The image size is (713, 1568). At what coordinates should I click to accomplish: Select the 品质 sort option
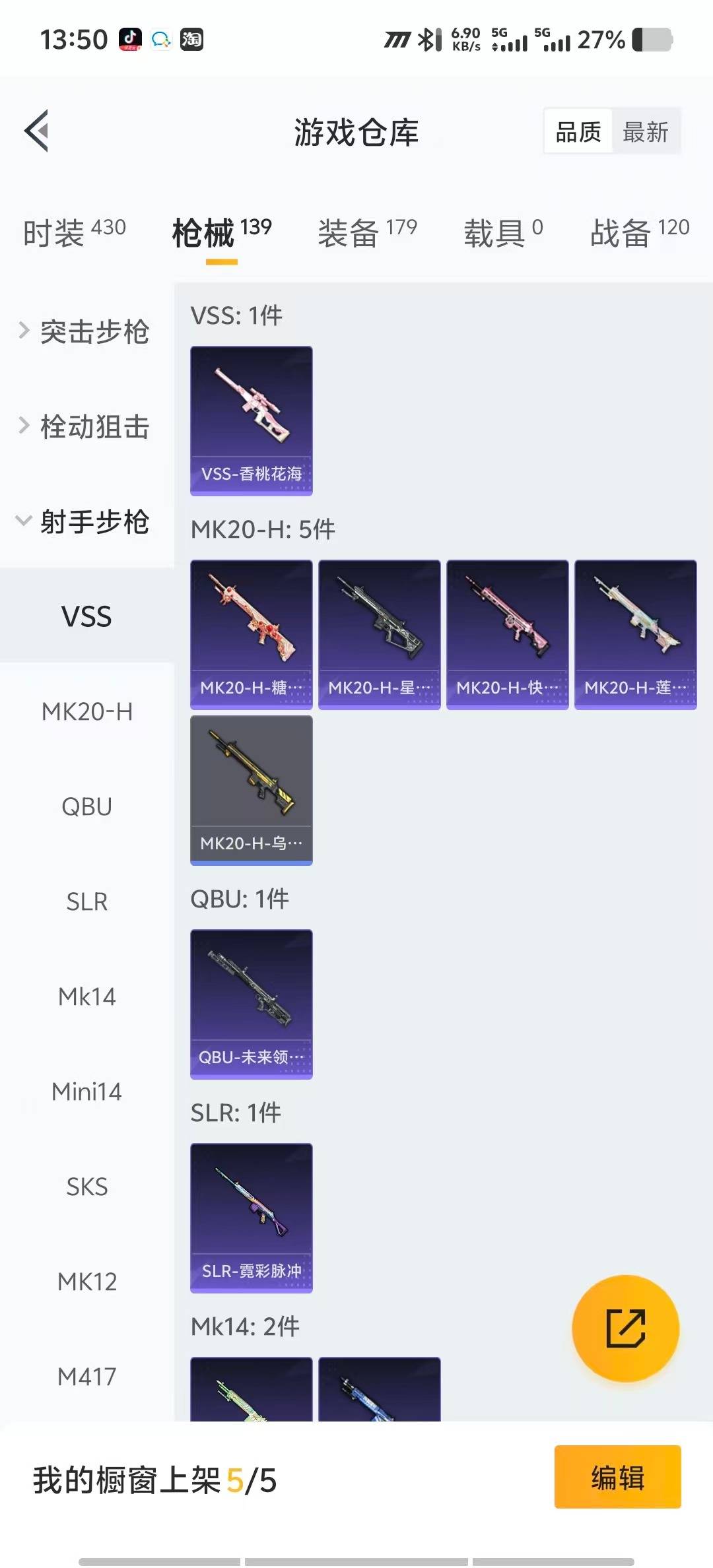click(578, 132)
